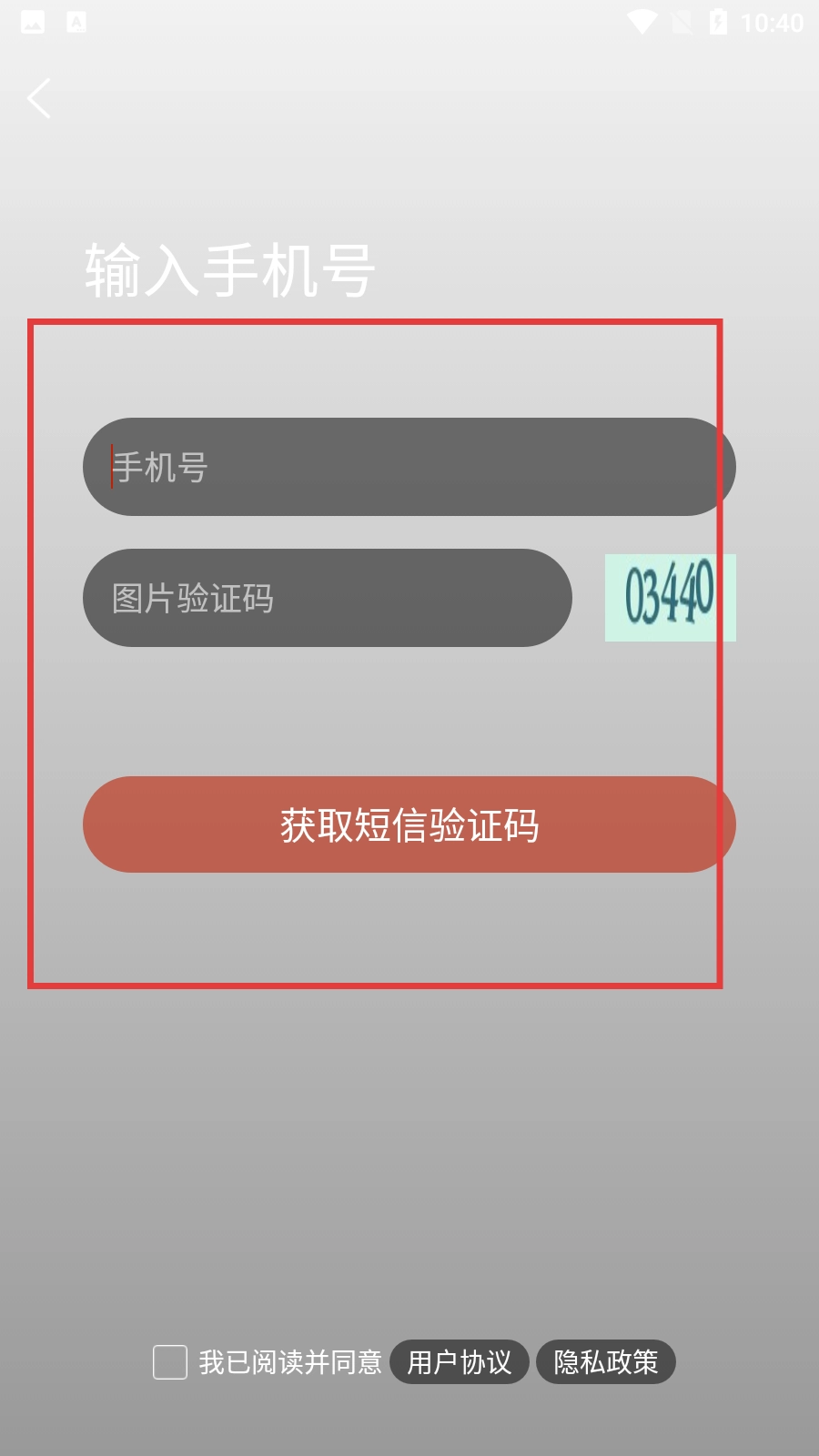Tap the 手机号 phone number field
Viewport: 819px width, 1456px height.
[409, 467]
